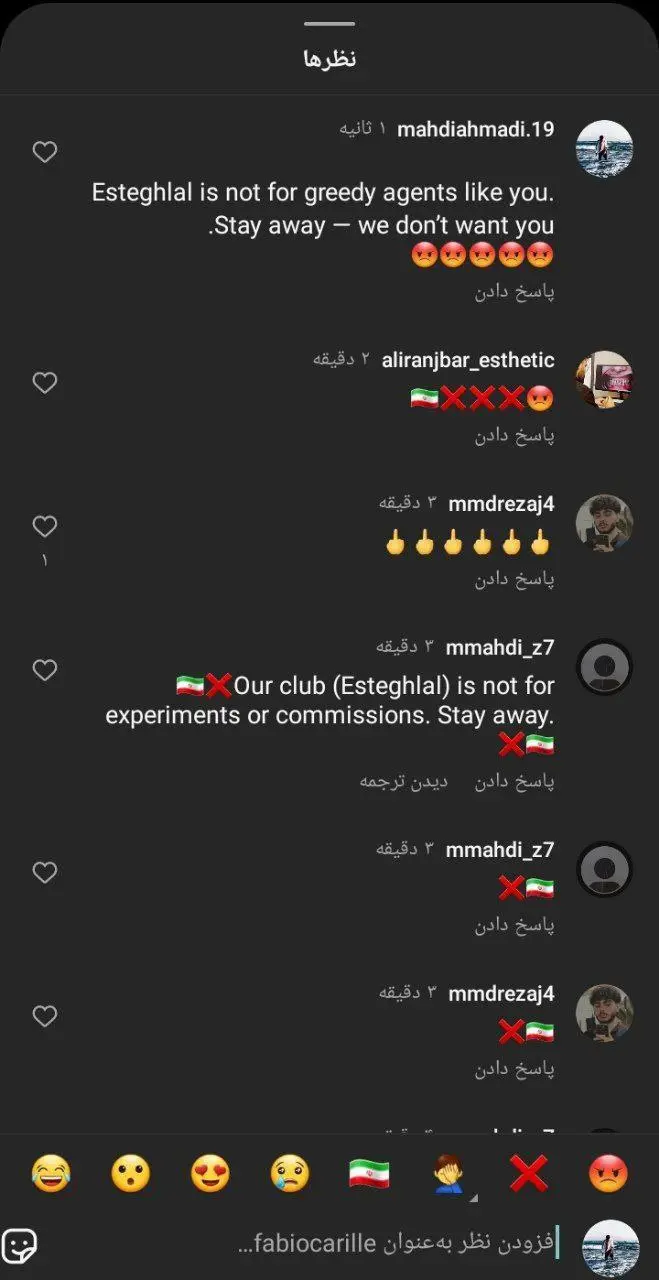Insert the laughing tears emoji
Image resolution: width=659 pixels, height=1280 pixels.
click(x=51, y=1173)
